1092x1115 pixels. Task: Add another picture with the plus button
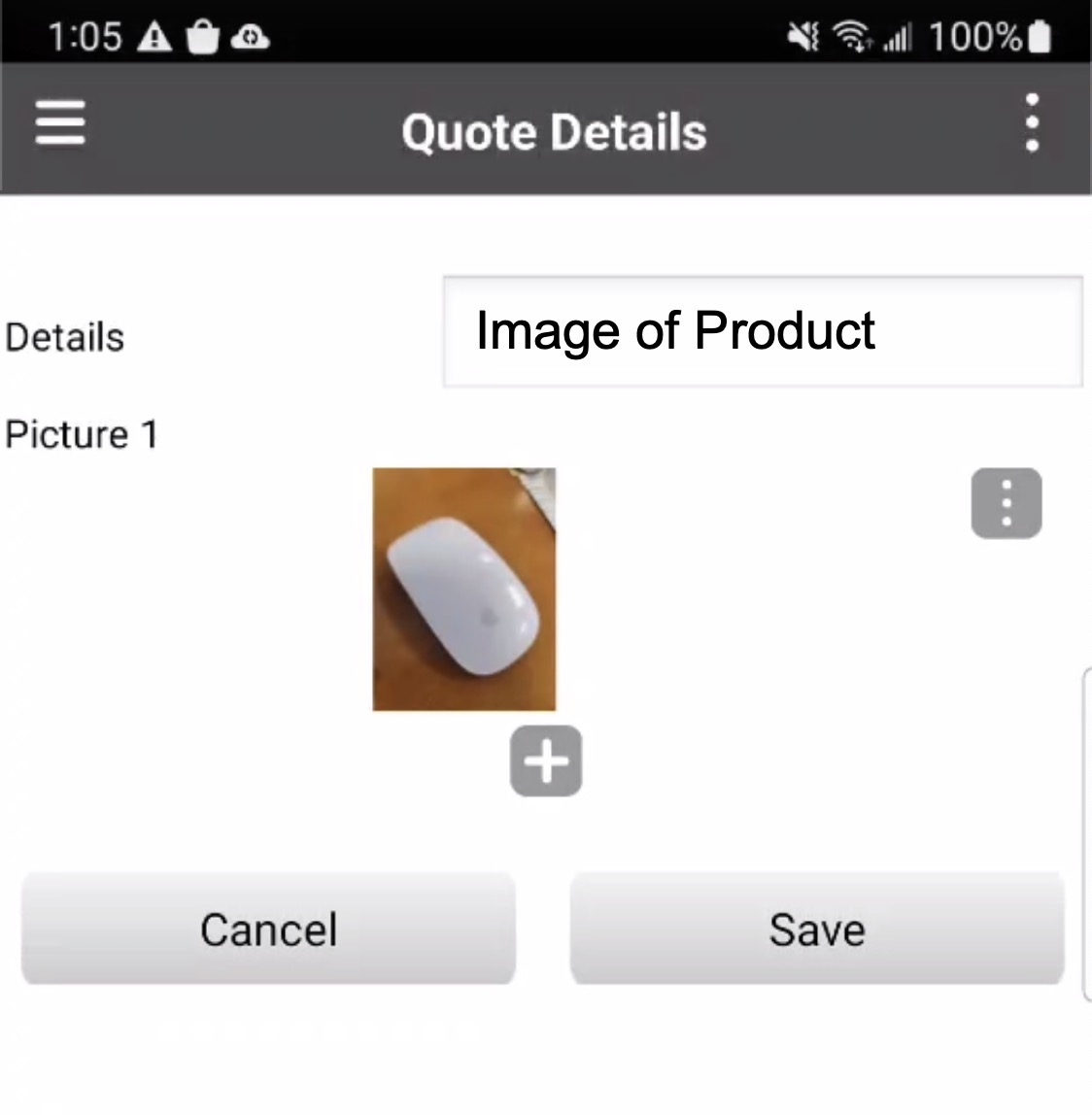click(x=546, y=760)
